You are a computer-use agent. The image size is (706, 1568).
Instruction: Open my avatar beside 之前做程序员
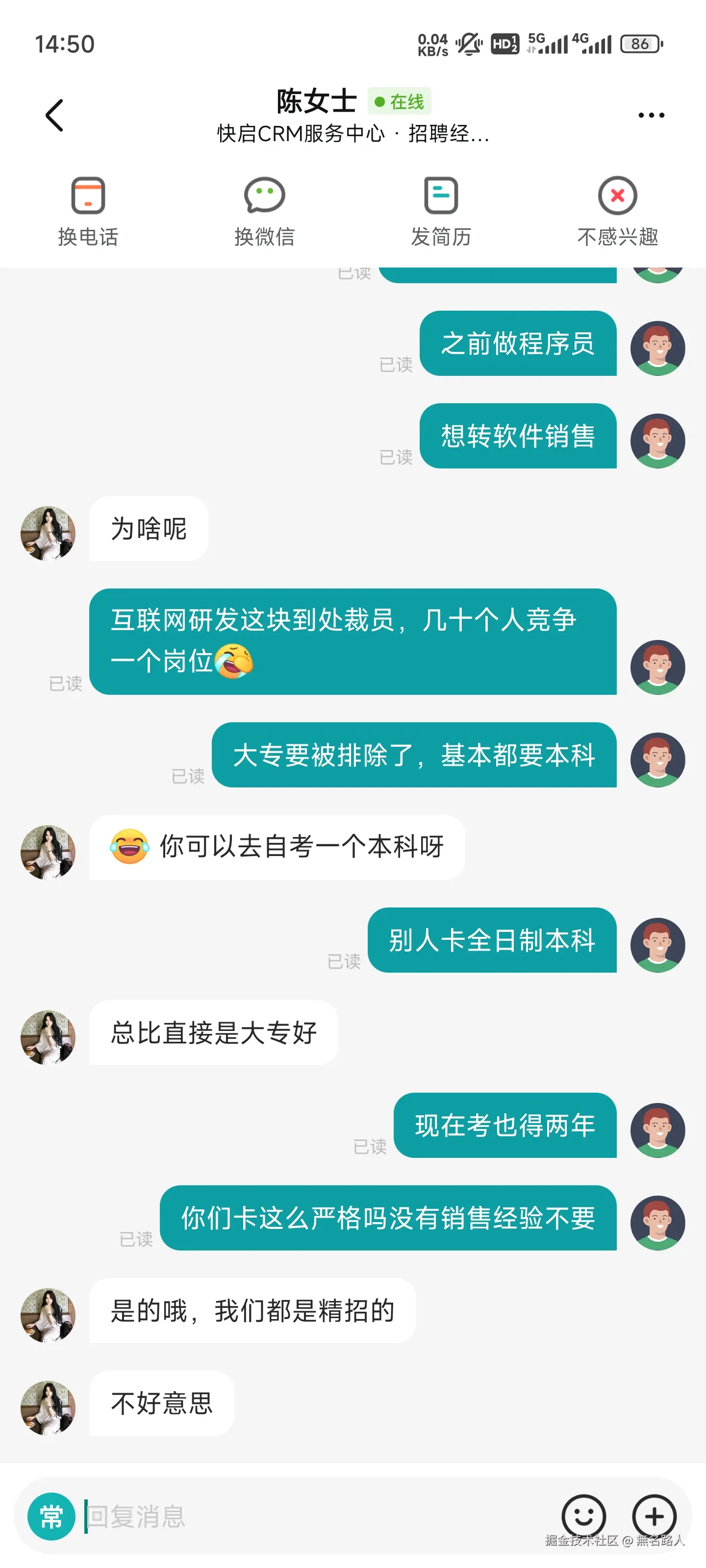(657, 348)
